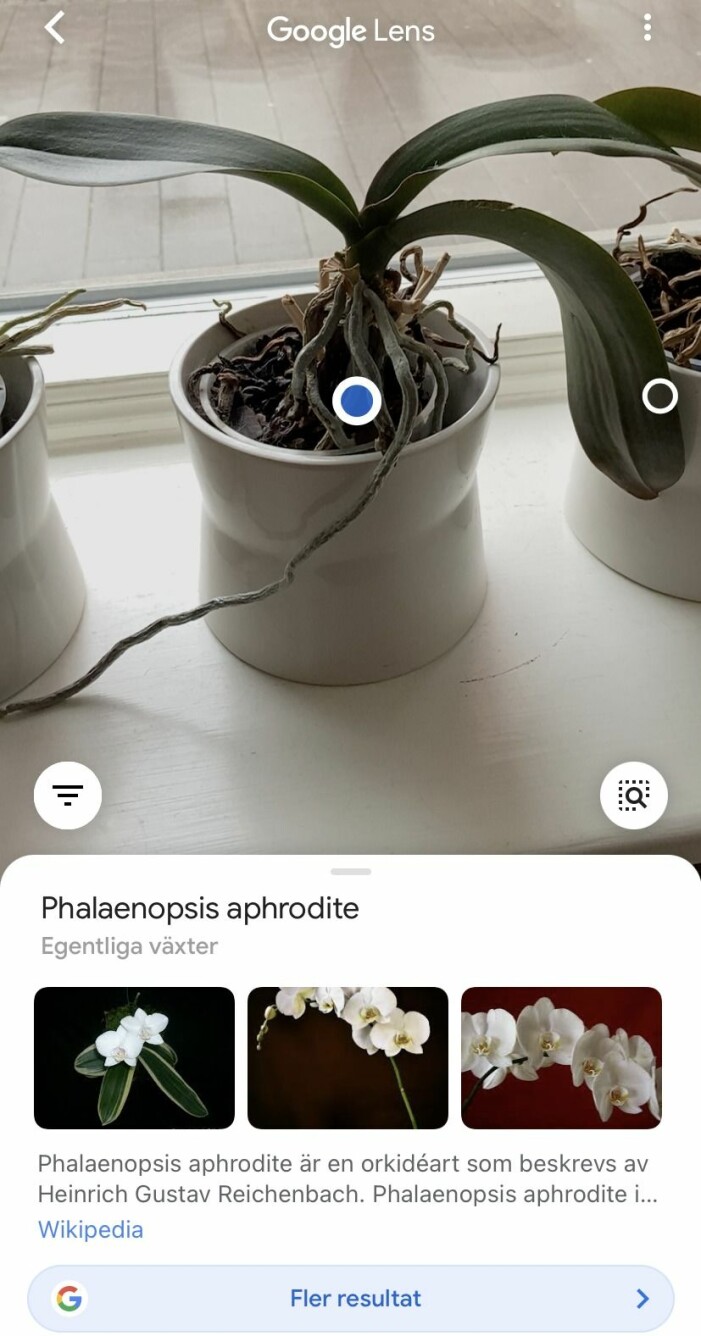Open the filter options button
The width and height of the screenshot is (701, 1336).
click(68, 796)
